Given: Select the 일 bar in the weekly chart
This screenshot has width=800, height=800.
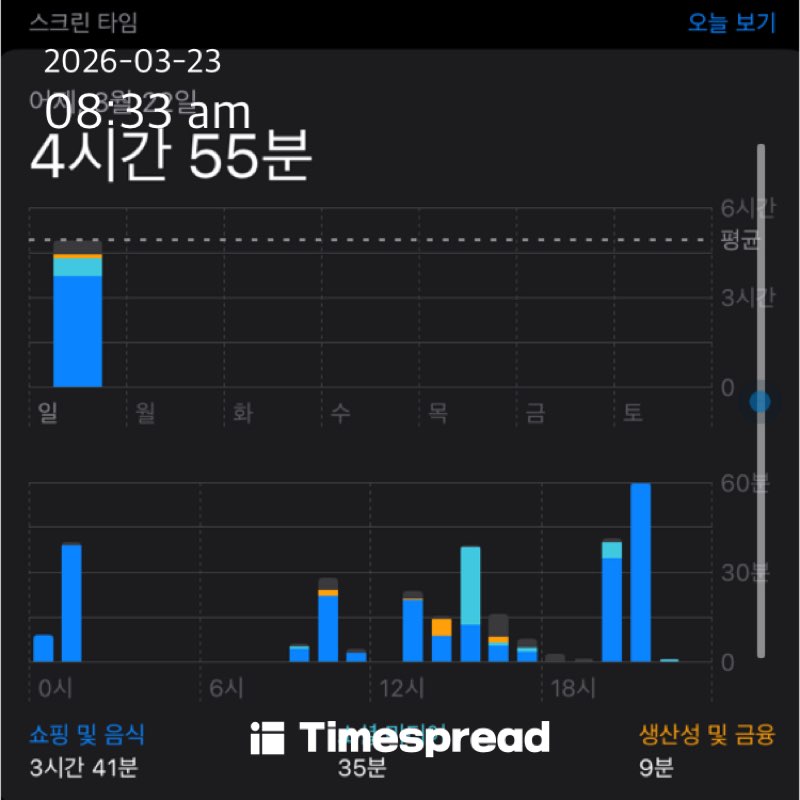Looking at the screenshot, I should (77, 315).
